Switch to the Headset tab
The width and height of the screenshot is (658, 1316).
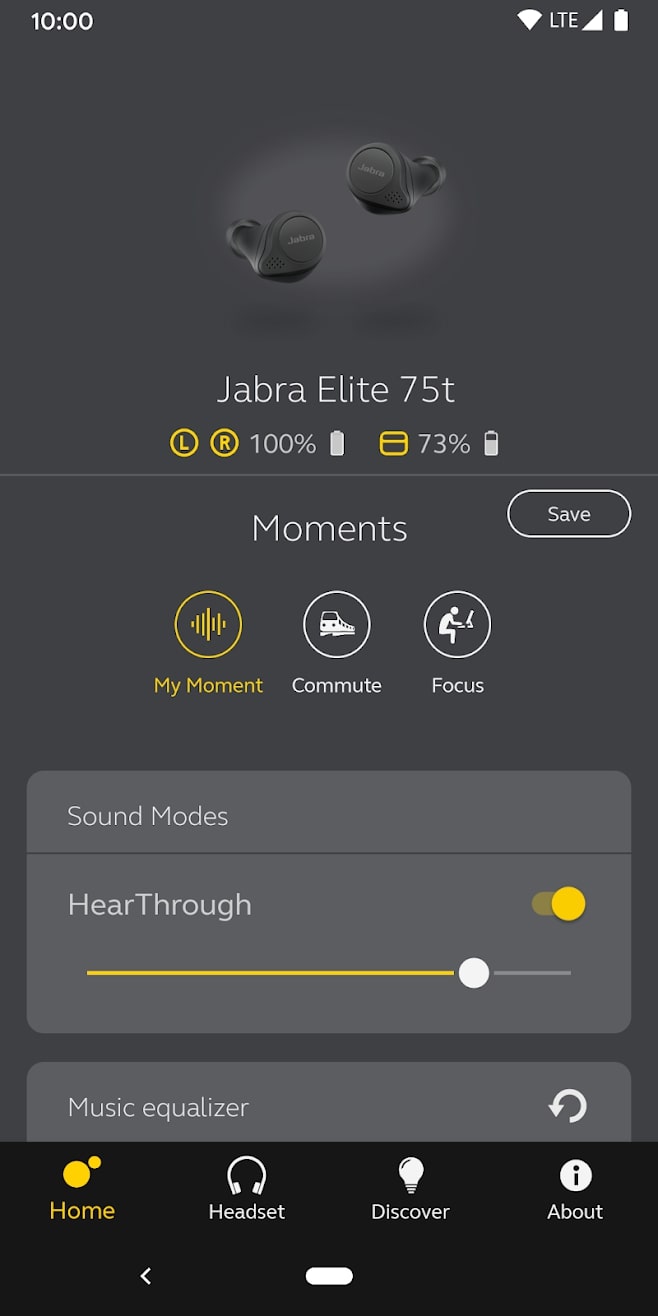(246, 1190)
